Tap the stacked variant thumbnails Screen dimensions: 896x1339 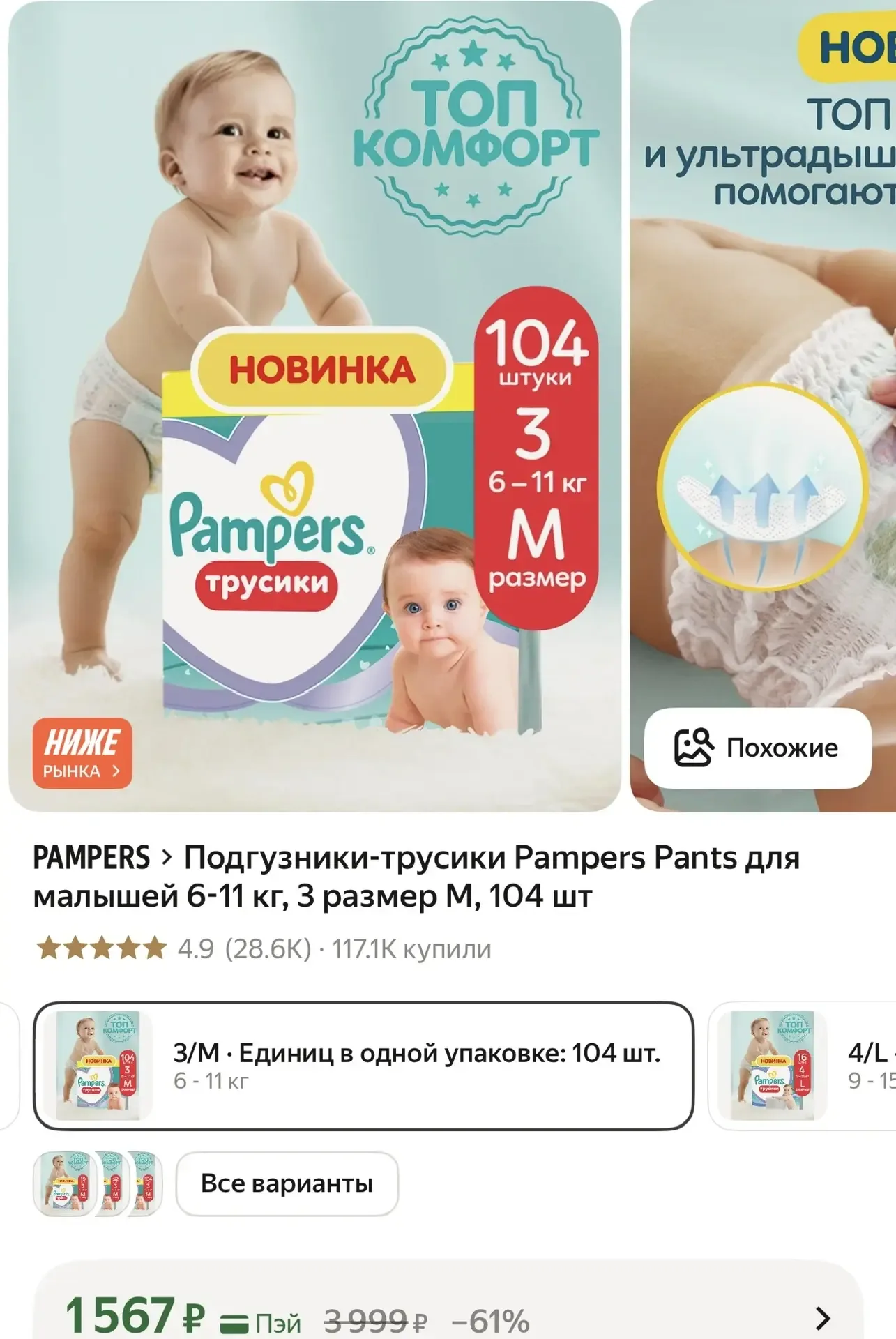[x=98, y=1183]
